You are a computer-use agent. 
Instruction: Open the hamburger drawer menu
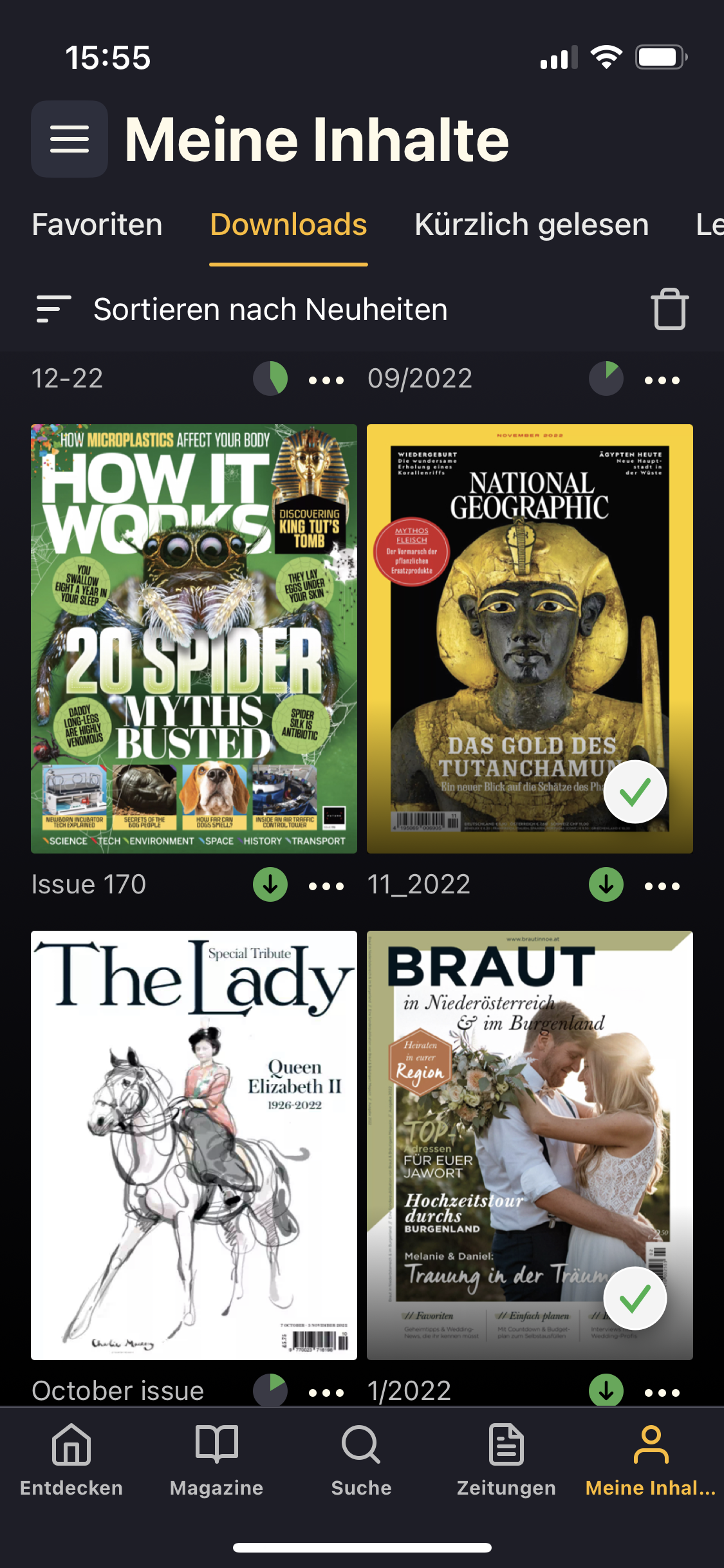pyautogui.click(x=70, y=139)
